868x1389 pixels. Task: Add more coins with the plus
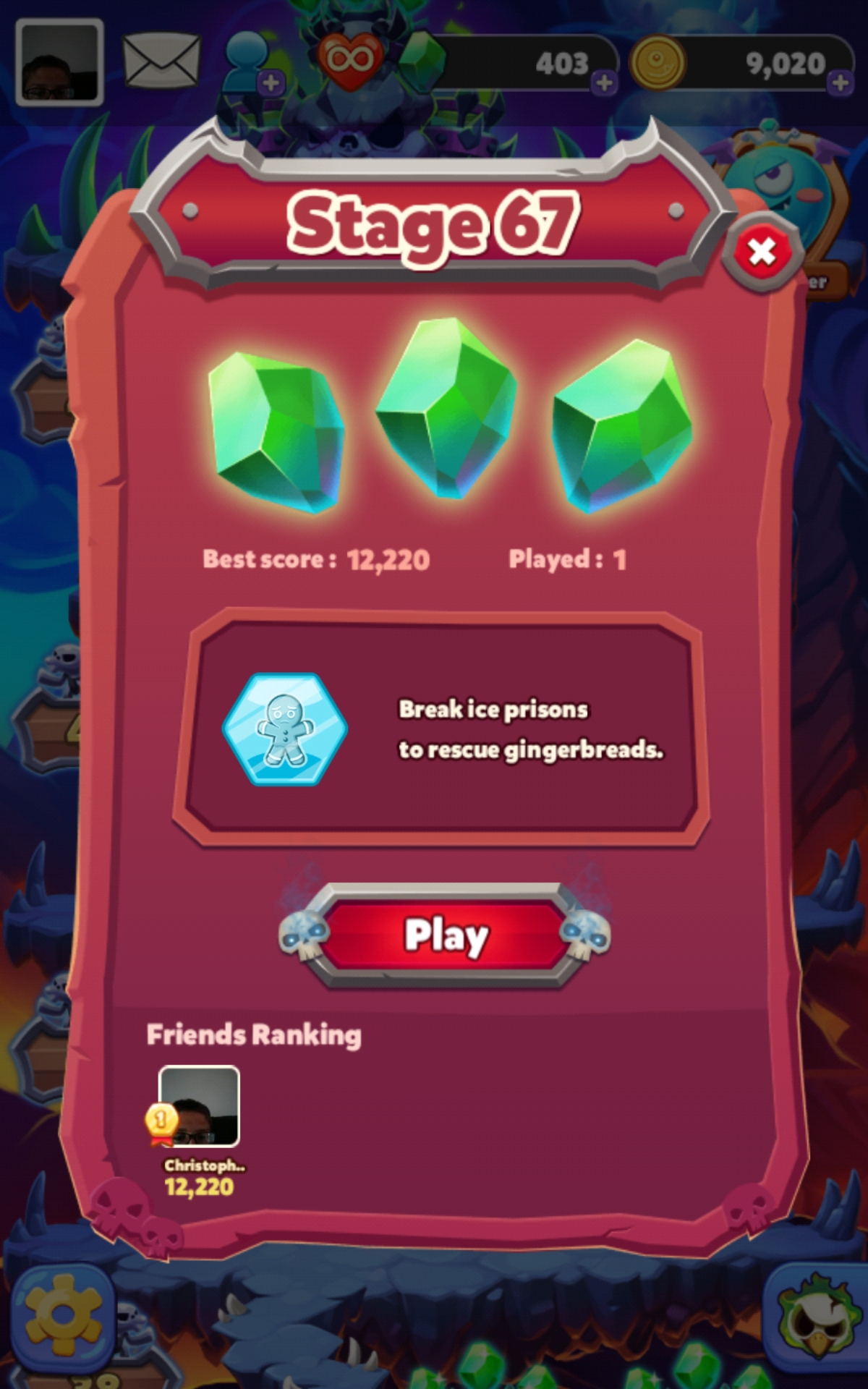[x=840, y=82]
